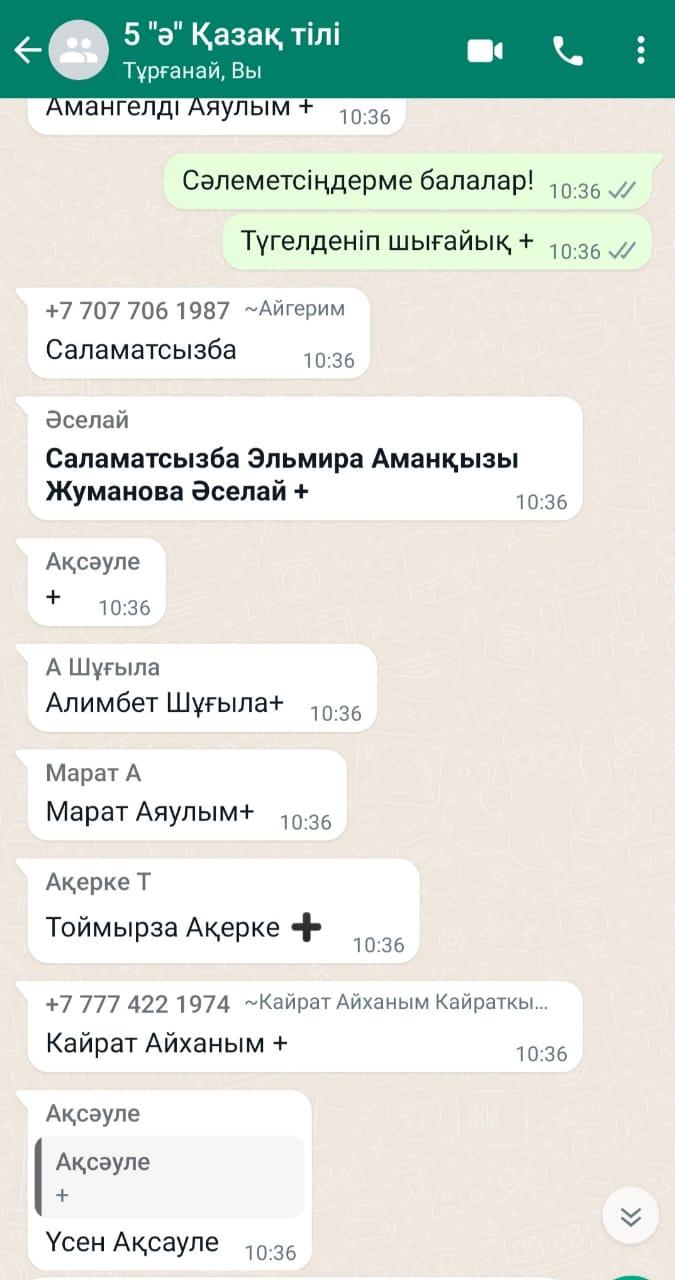Open the group avatar picture
675x1280 pixels.
pos(78,50)
